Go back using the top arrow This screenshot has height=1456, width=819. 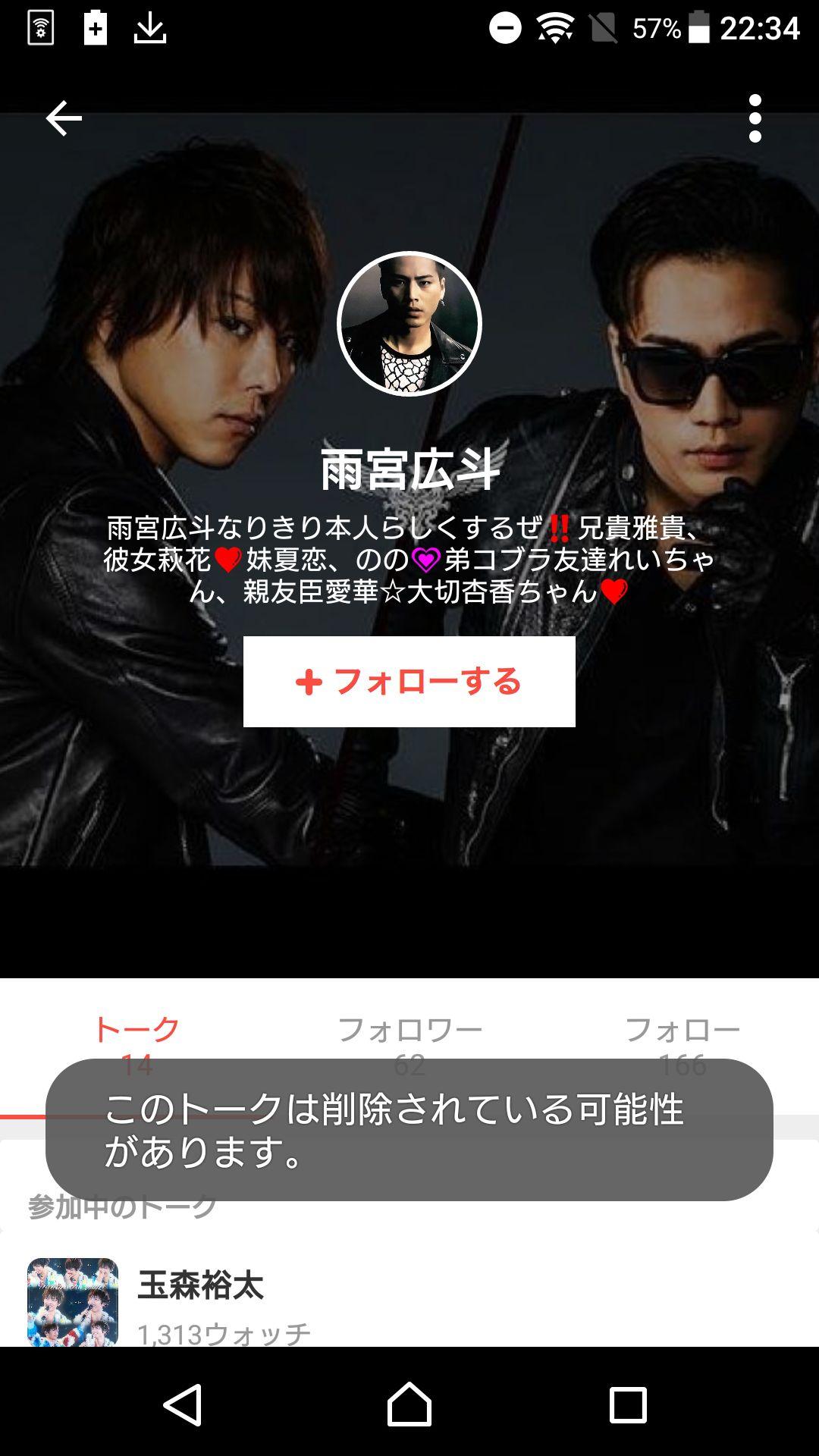64,118
